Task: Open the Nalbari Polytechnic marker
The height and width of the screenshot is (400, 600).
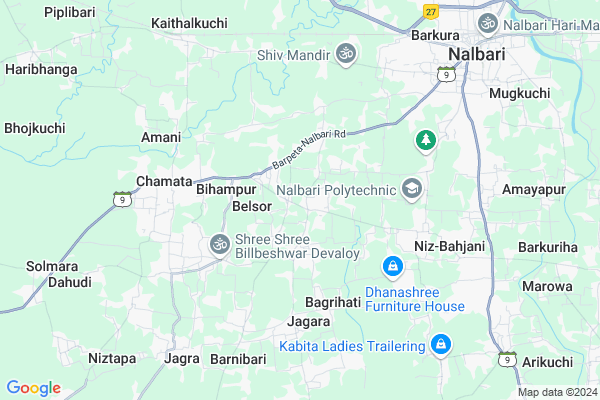Action: click(411, 188)
